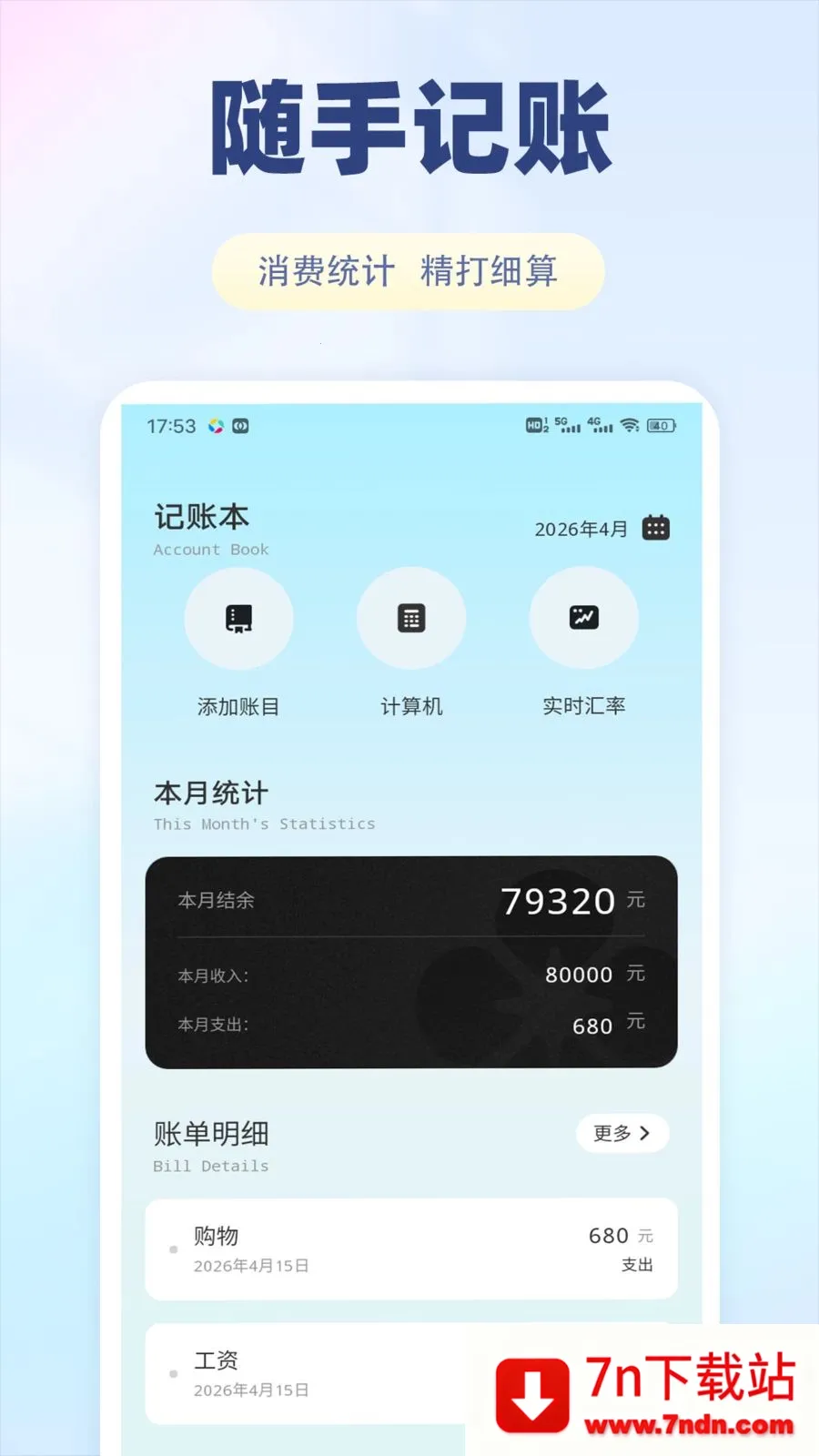
Task: Tap the Wi-Fi icon in the status bar
Action: tap(630, 425)
